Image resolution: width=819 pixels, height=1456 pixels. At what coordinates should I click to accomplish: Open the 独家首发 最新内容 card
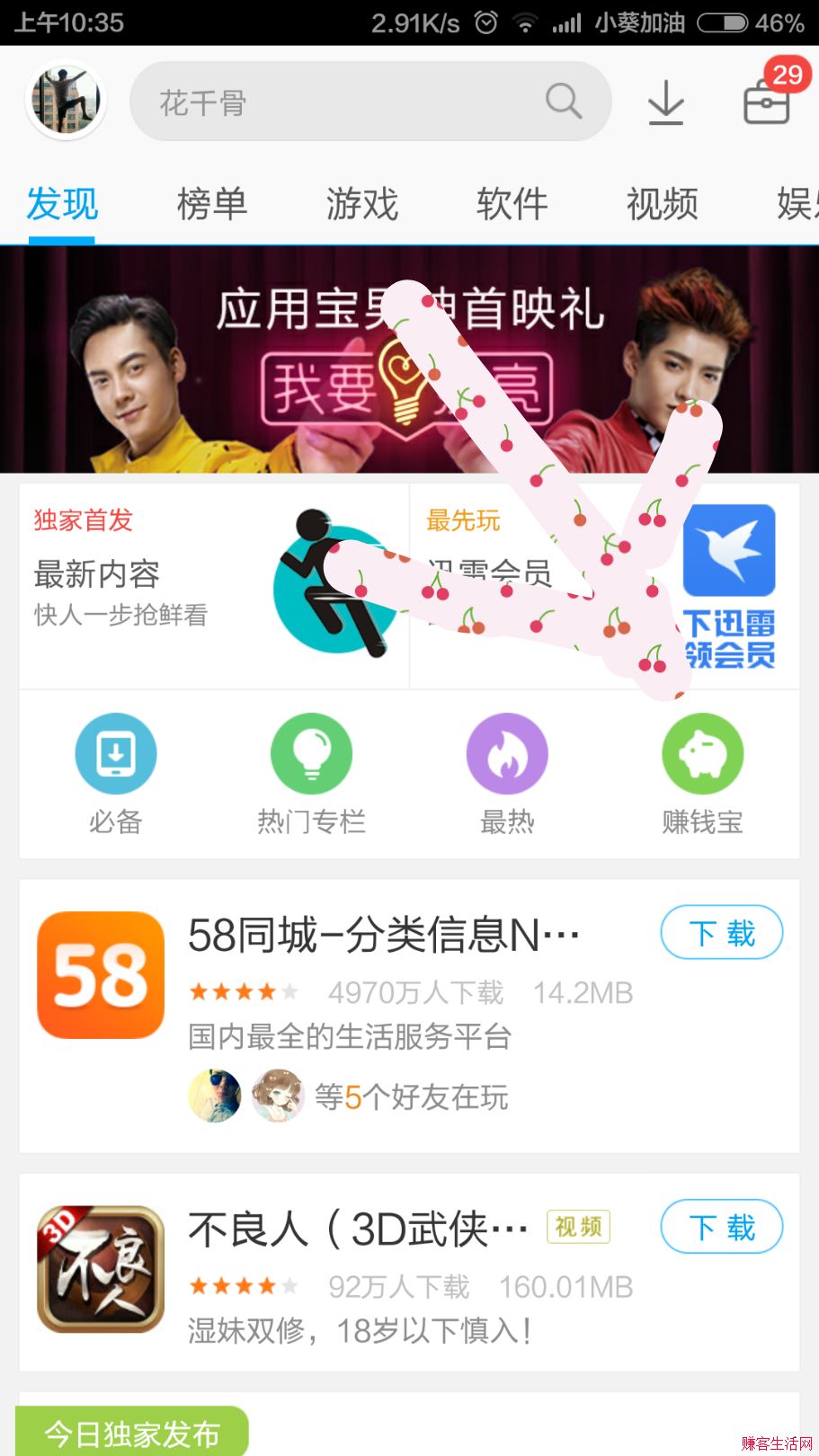[x=214, y=586]
